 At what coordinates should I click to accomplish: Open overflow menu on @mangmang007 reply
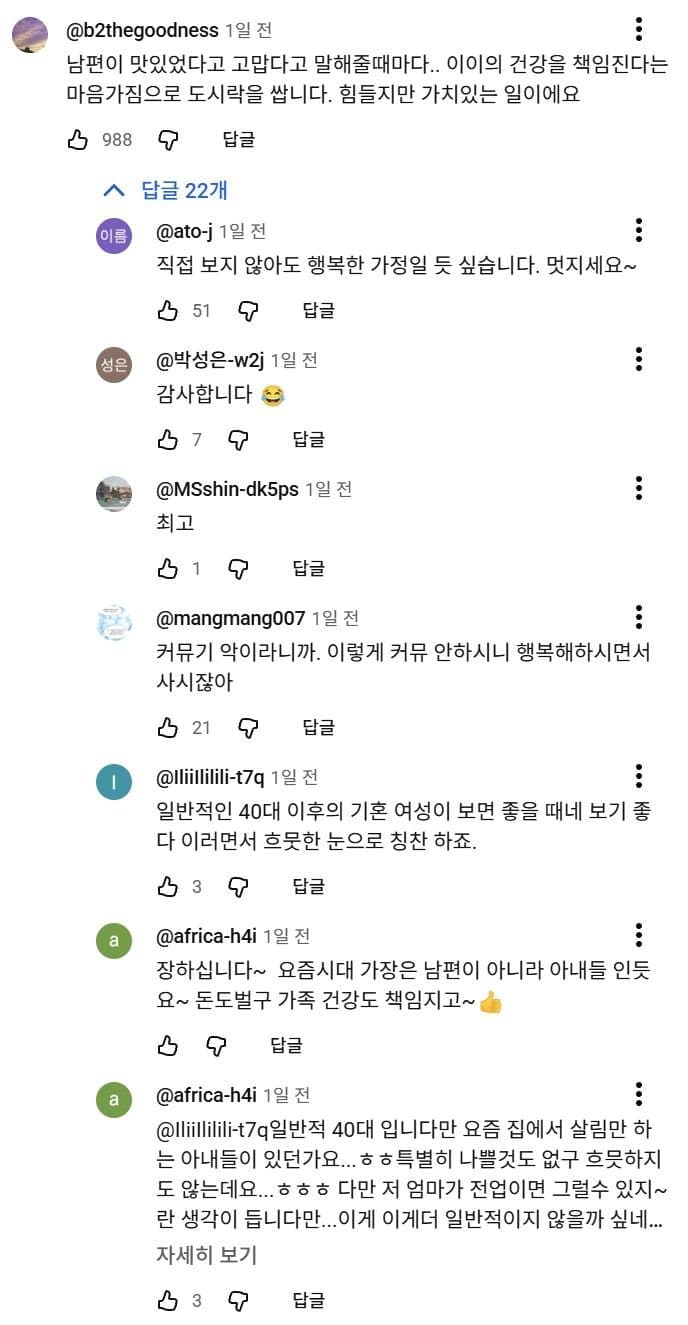pos(639,618)
